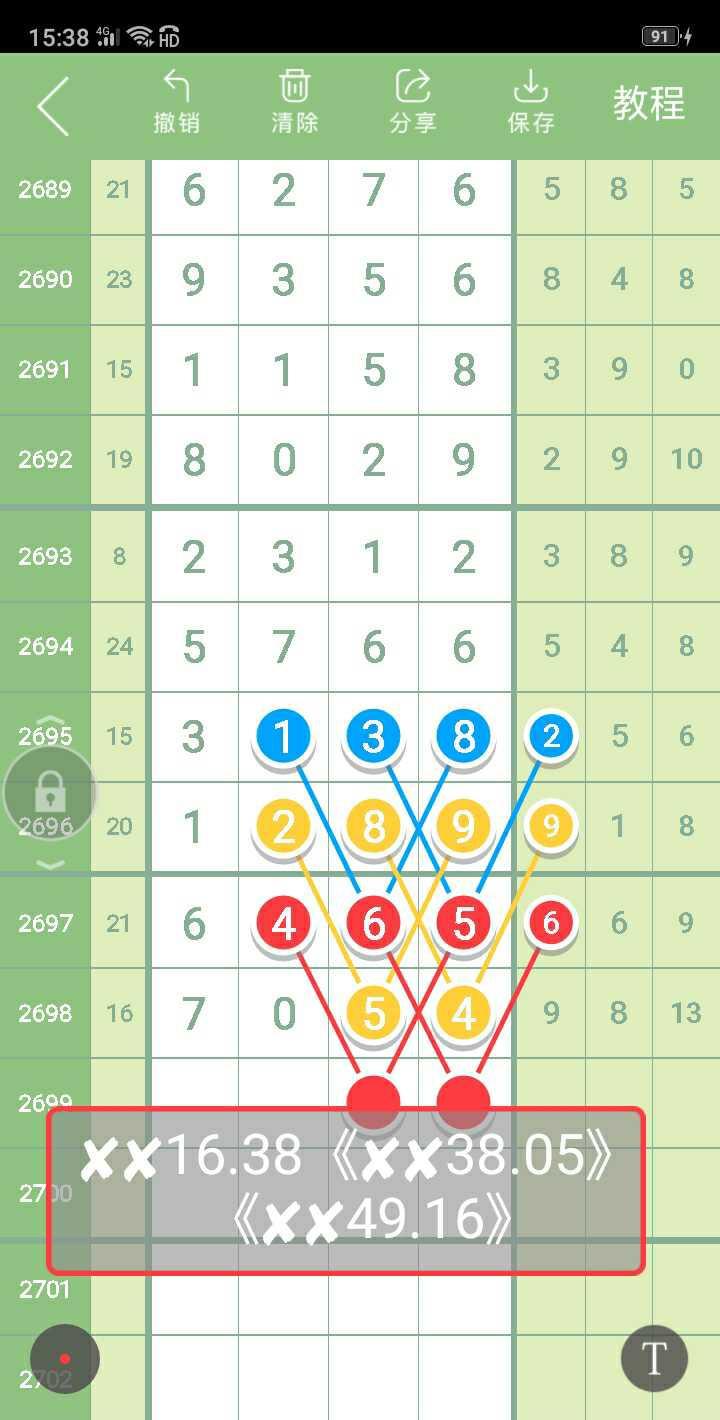Share the chart via 分享
Viewport: 720px width, 1420px height.
pyautogui.click(x=412, y=102)
